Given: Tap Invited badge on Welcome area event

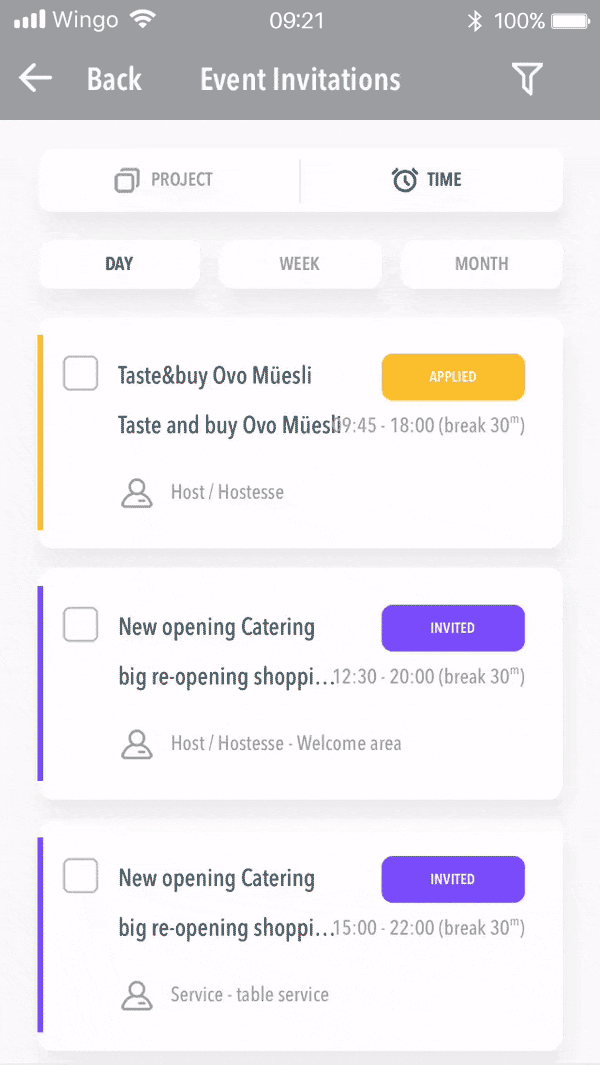Looking at the screenshot, I should (453, 628).
